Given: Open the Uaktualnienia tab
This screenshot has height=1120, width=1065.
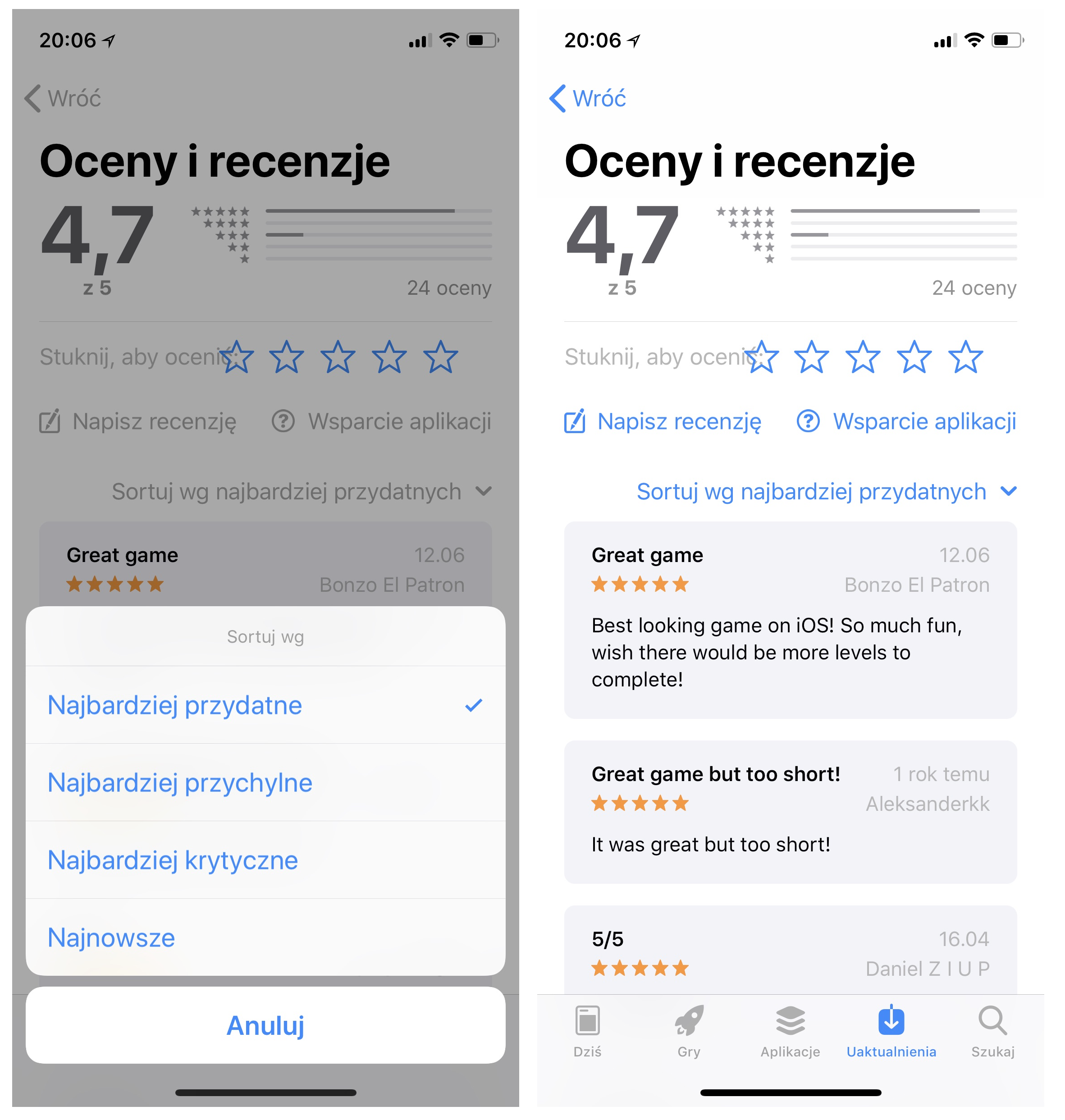Looking at the screenshot, I should pos(891,1031).
